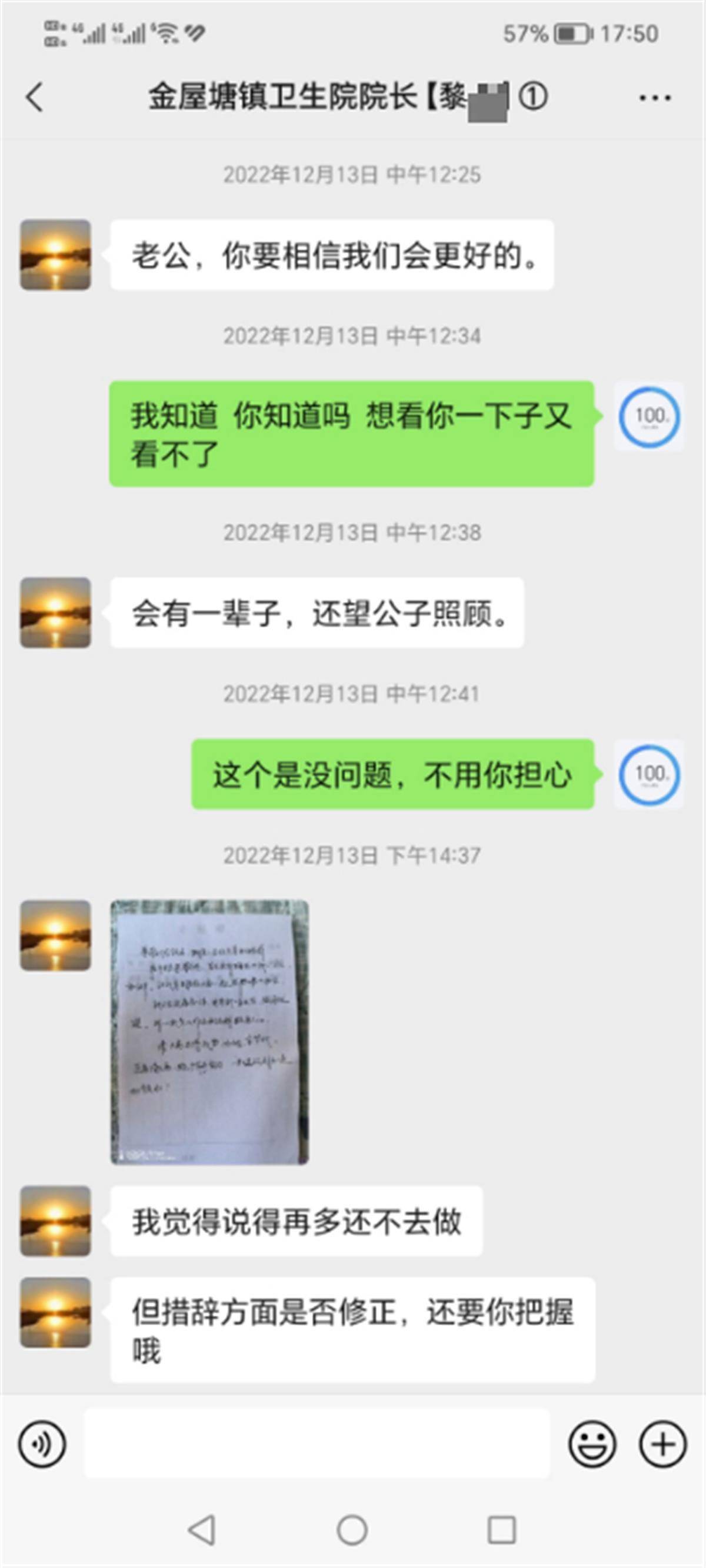This screenshot has width=706, height=1568.
Task: Focus the message text field
Action: 317,1444
